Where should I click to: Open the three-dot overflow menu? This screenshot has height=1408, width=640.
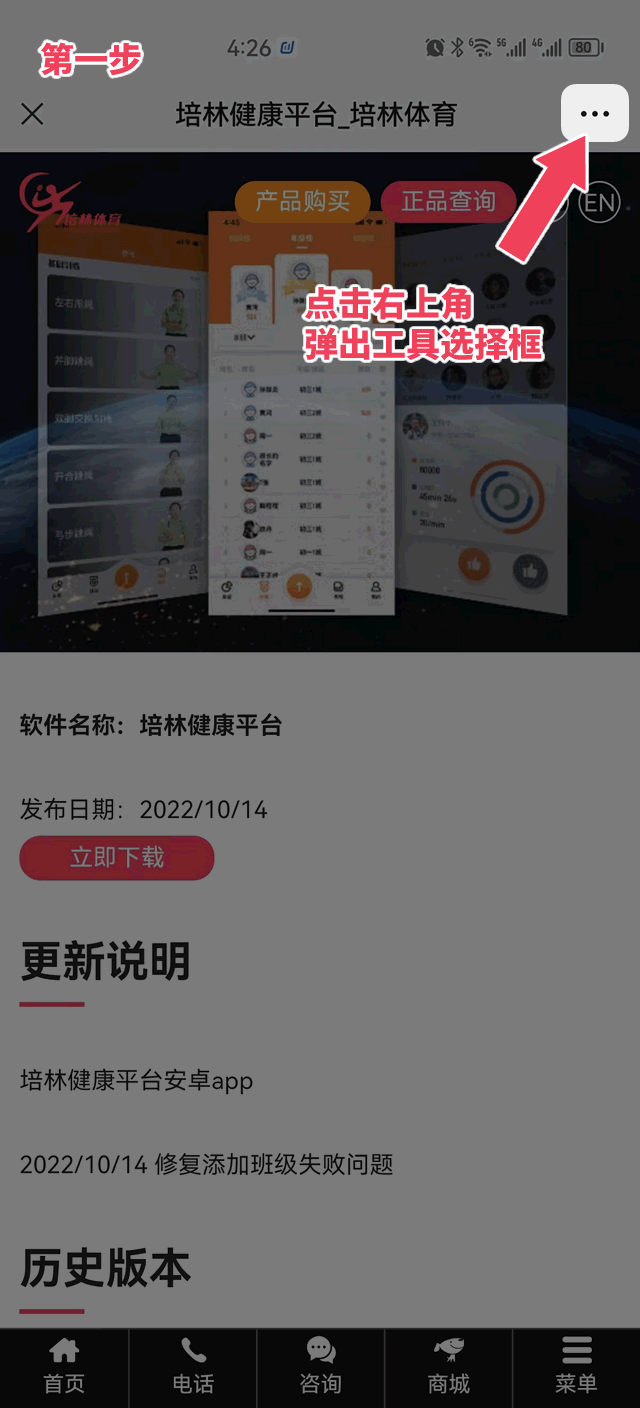point(595,114)
